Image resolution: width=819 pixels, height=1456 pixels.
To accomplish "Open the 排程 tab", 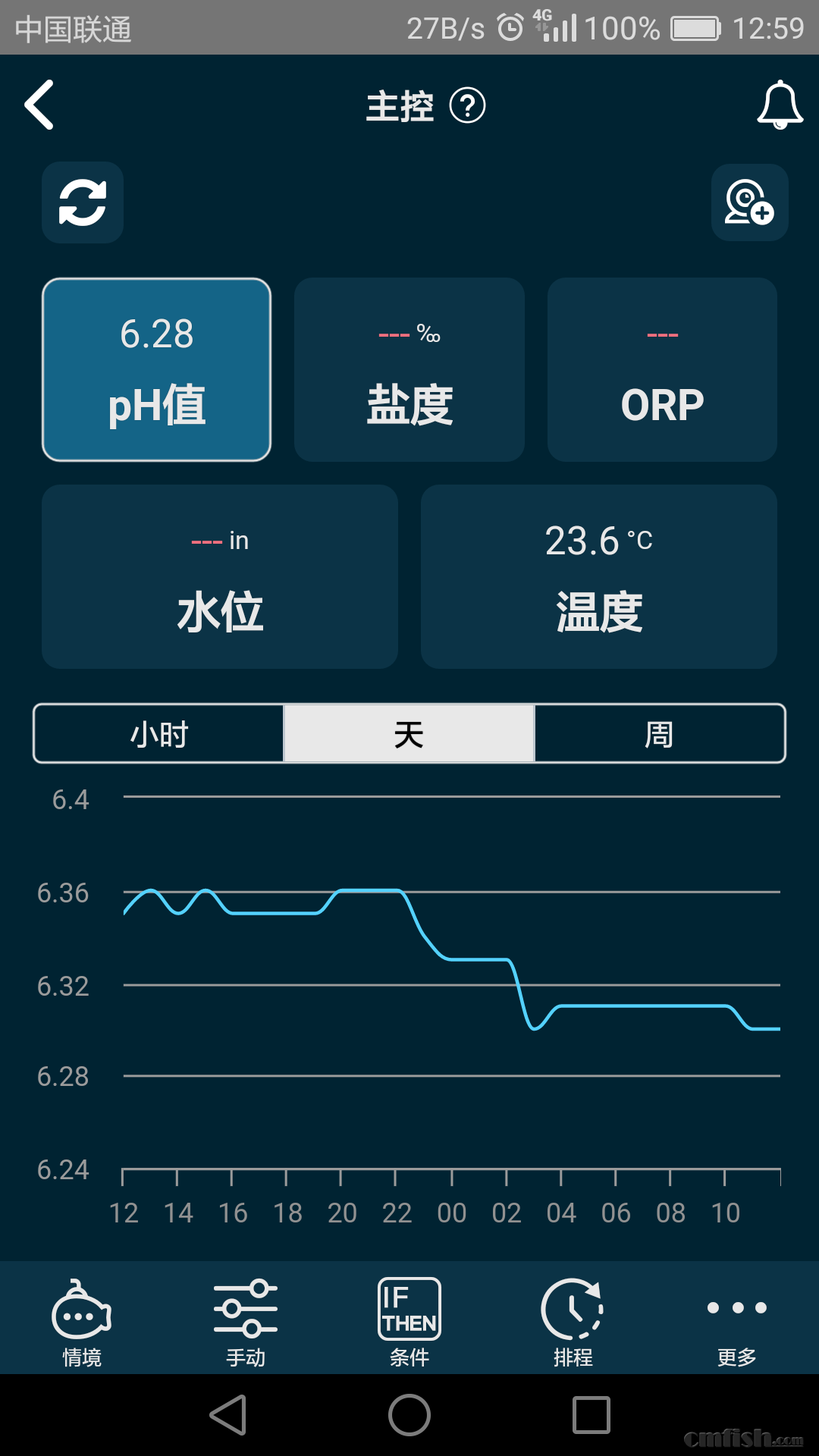I will [x=573, y=1321].
